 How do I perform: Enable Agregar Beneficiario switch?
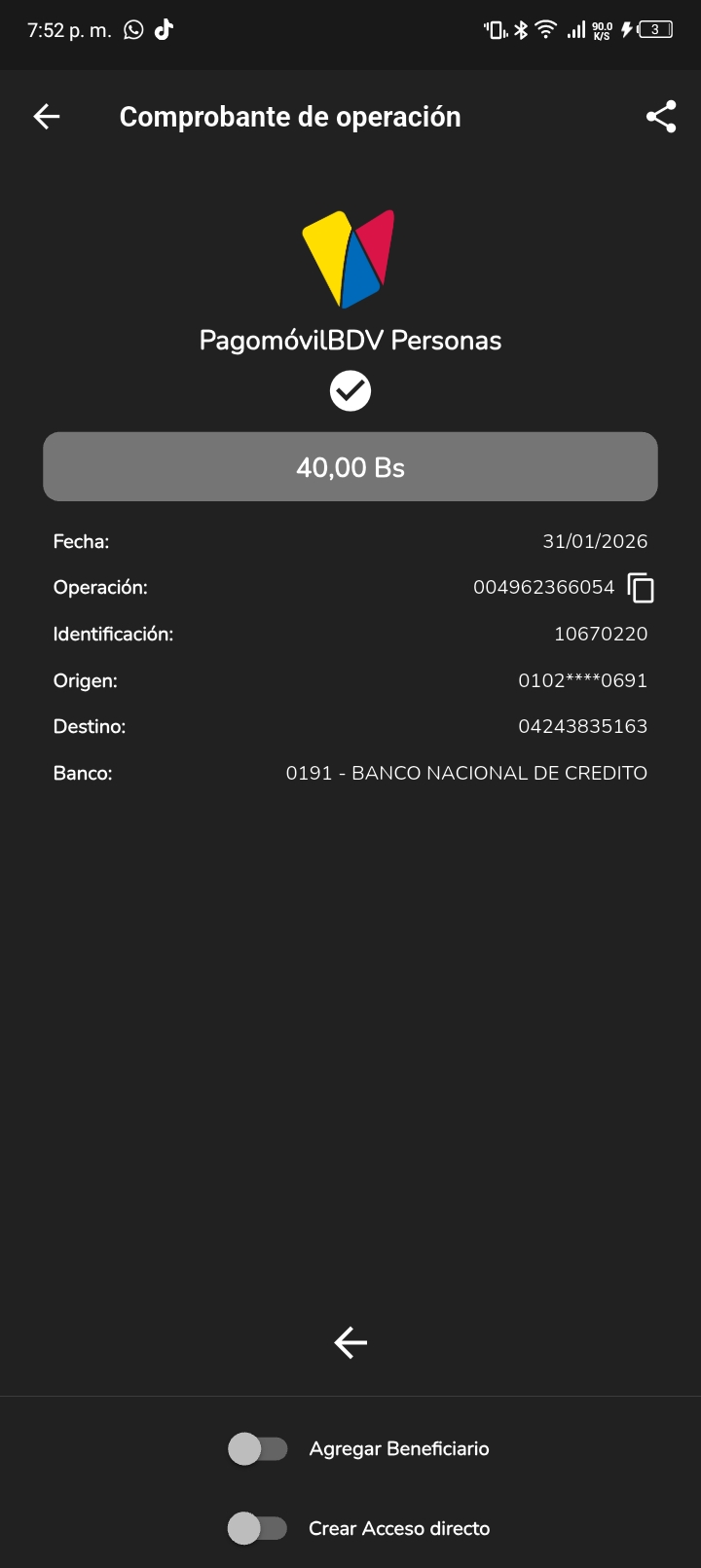point(258,1449)
